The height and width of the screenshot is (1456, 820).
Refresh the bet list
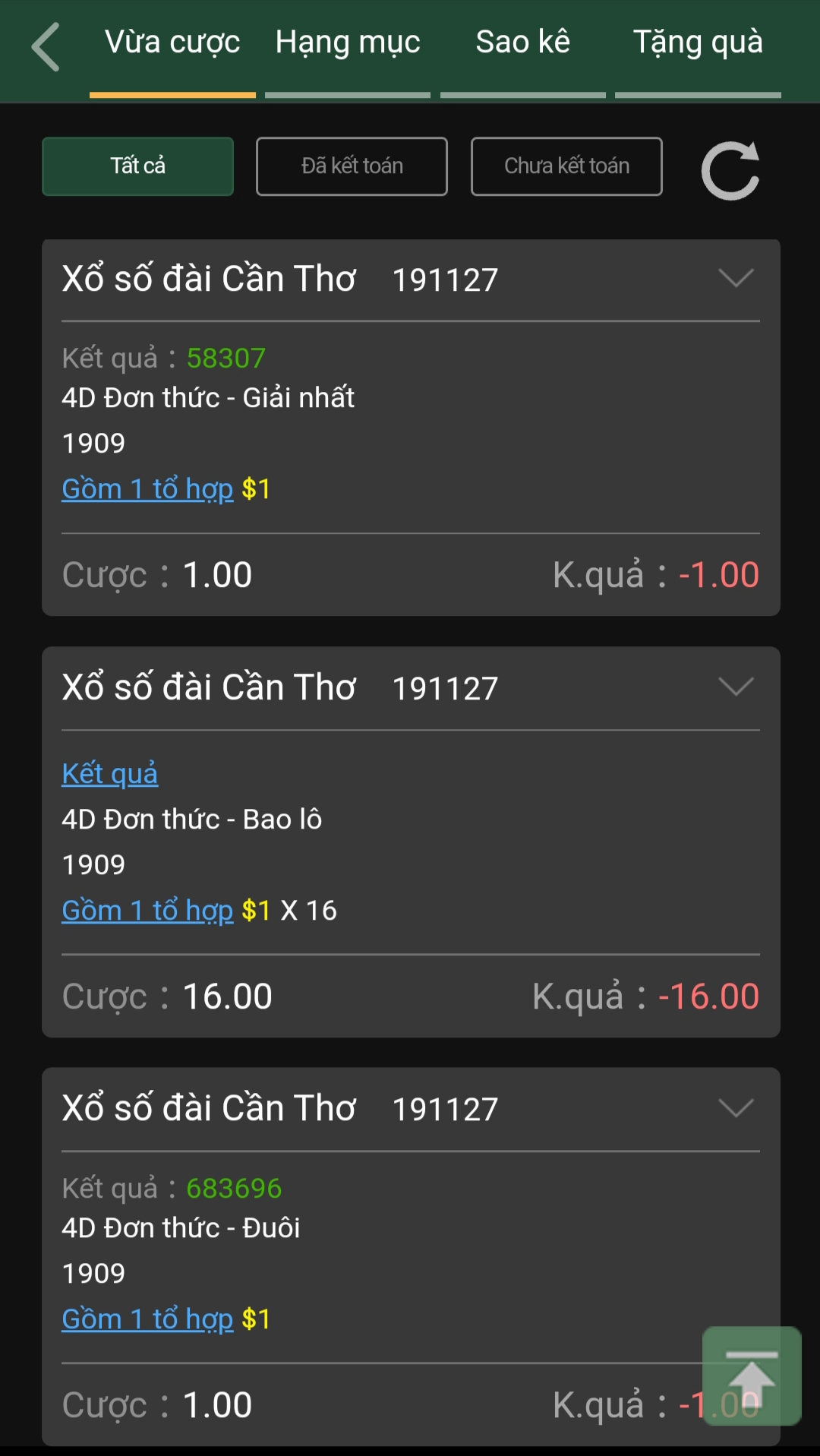click(730, 171)
